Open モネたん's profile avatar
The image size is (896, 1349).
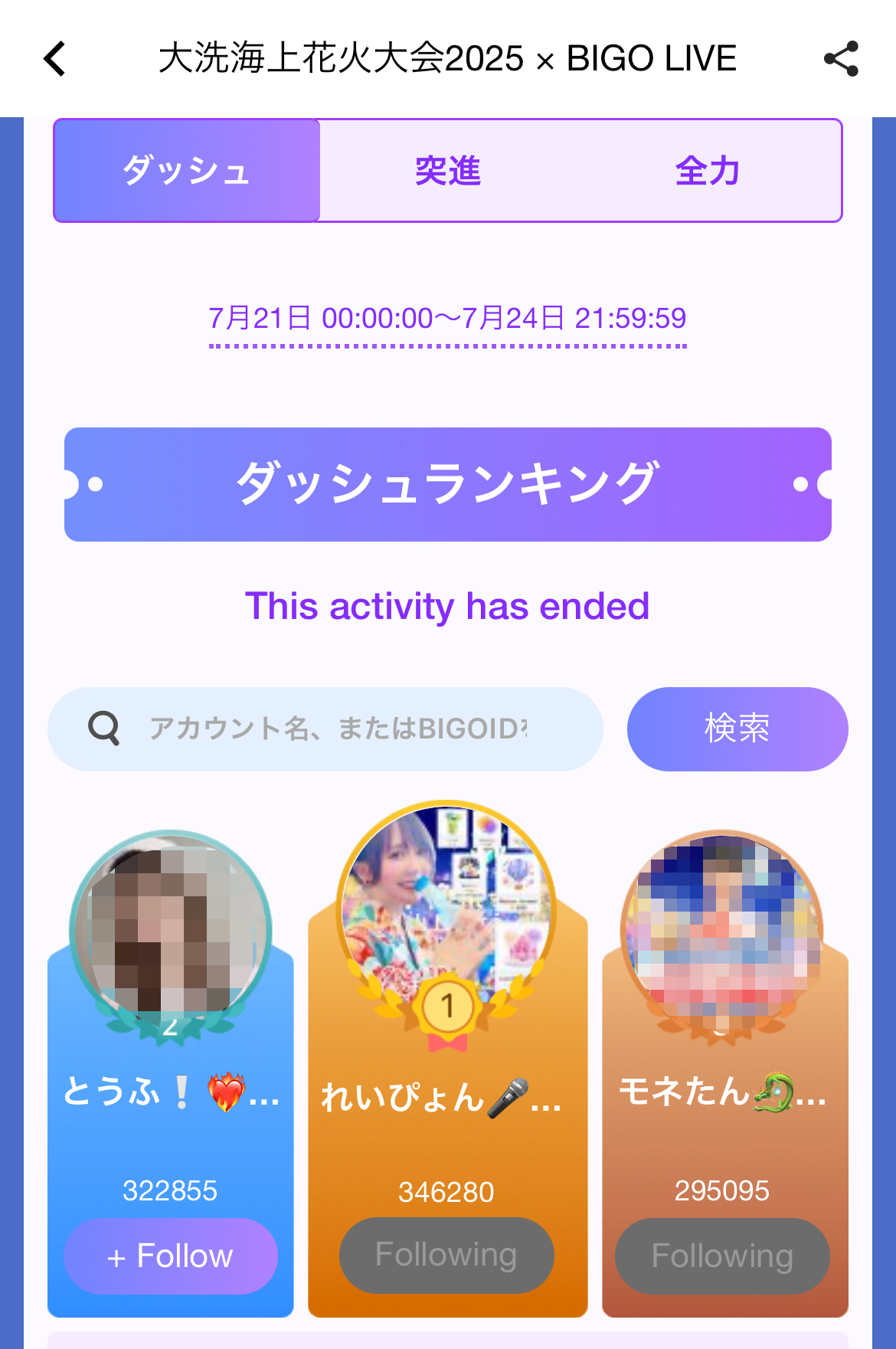tap(722, 931)
